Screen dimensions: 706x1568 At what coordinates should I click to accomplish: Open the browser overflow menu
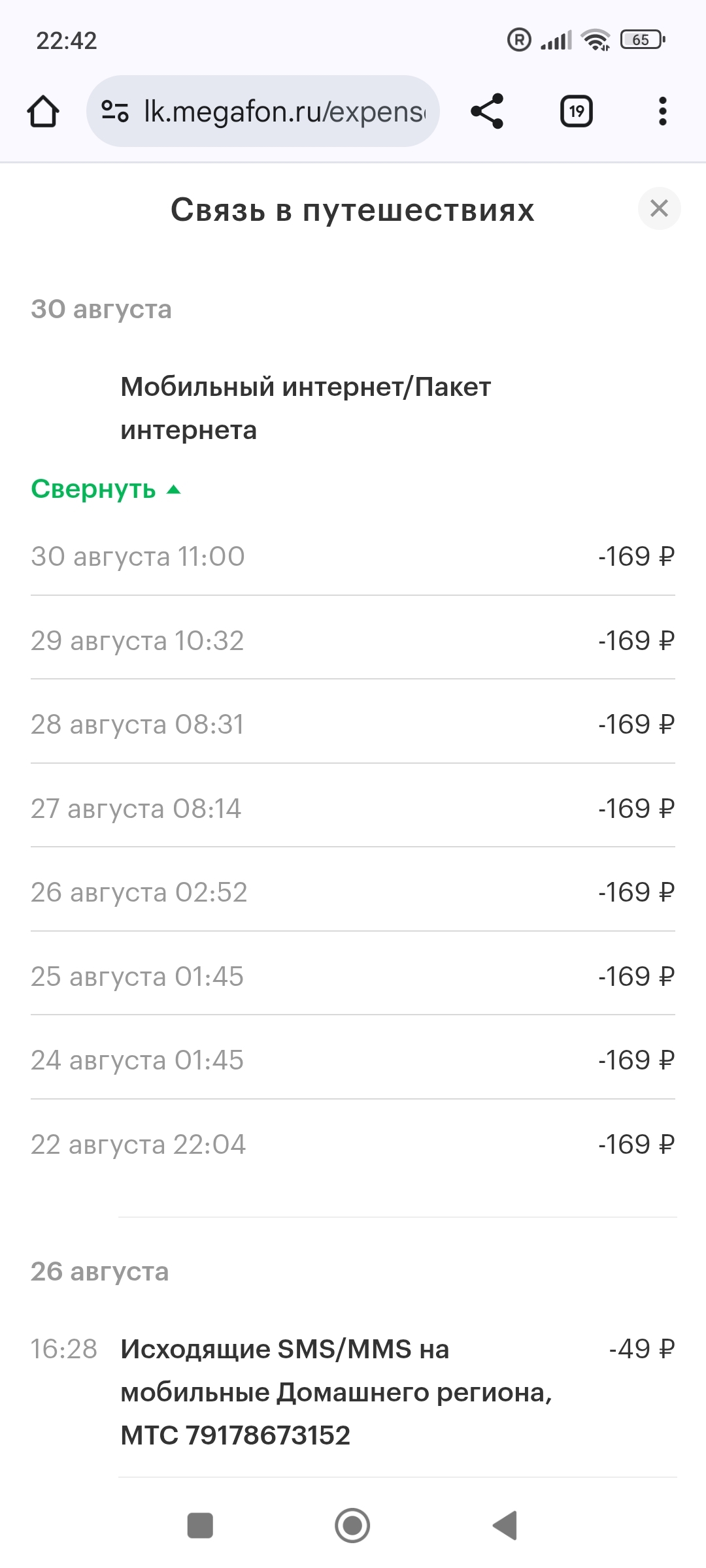click(x=662, y=111)
